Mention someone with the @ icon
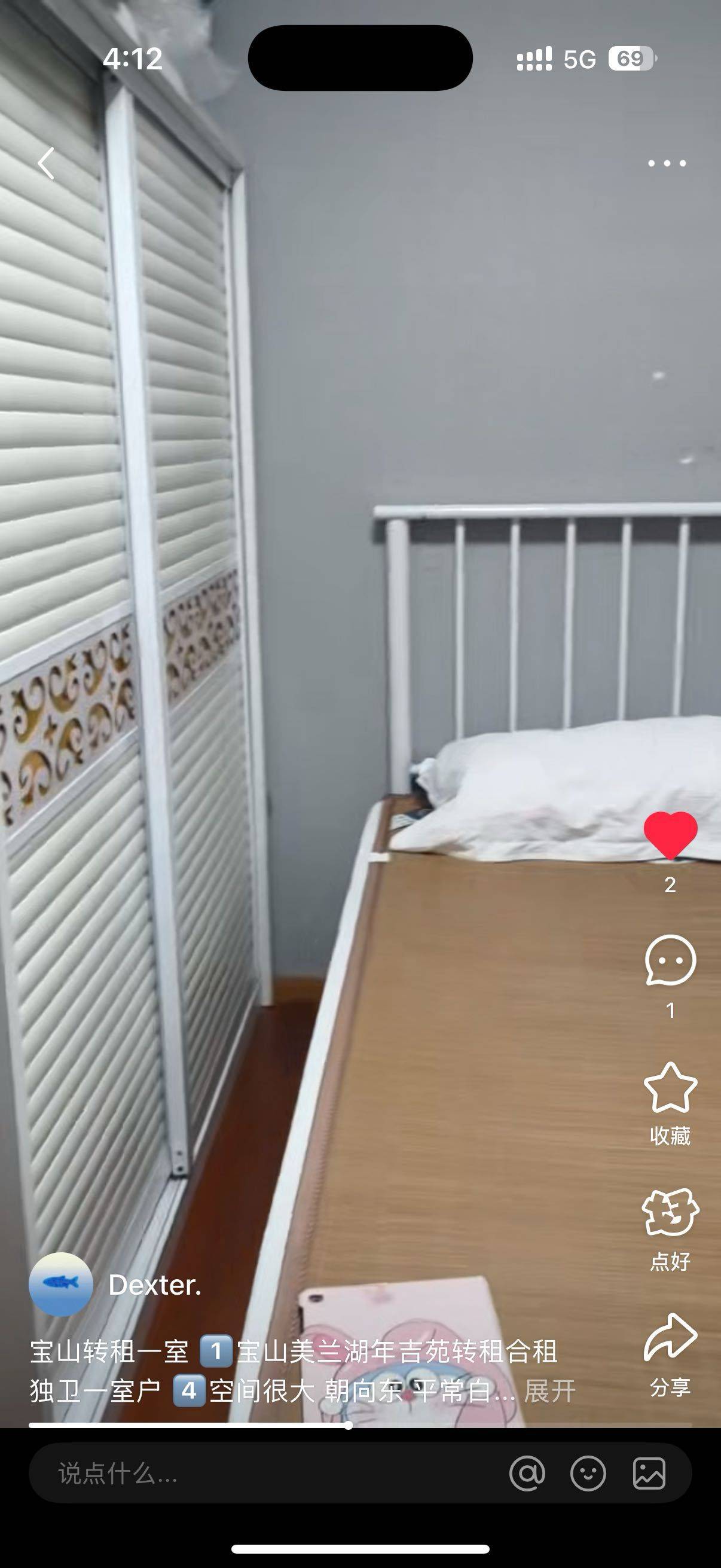Screen dimensions: 721x1568 (527, 1474)
